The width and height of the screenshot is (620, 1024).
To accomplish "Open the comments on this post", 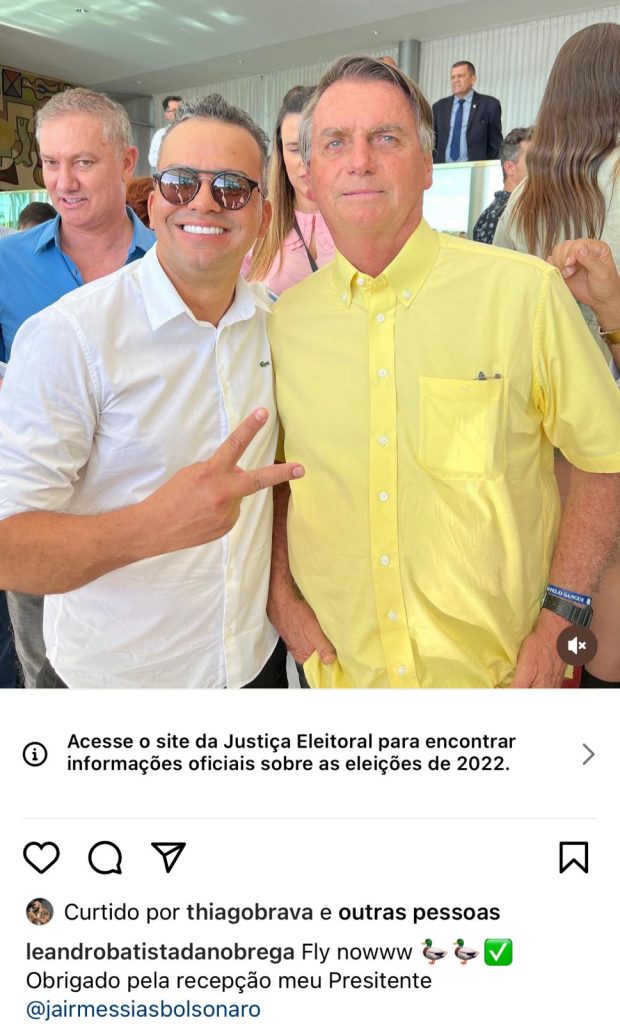I will point(105,857).
